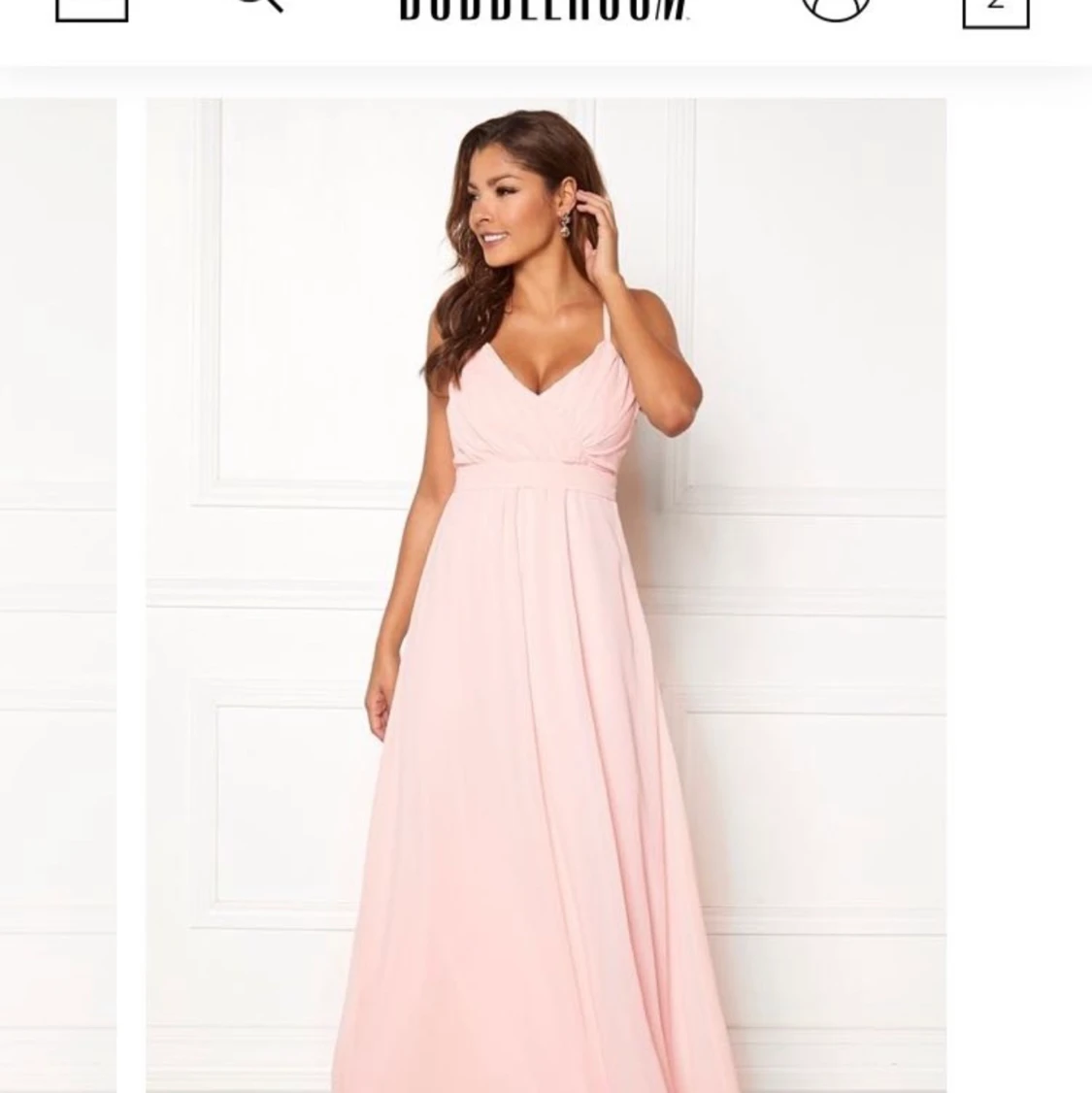Open the search magnifier
Image resolution: width=1092 pixels, height=1093 pixels.
(260, 6)
